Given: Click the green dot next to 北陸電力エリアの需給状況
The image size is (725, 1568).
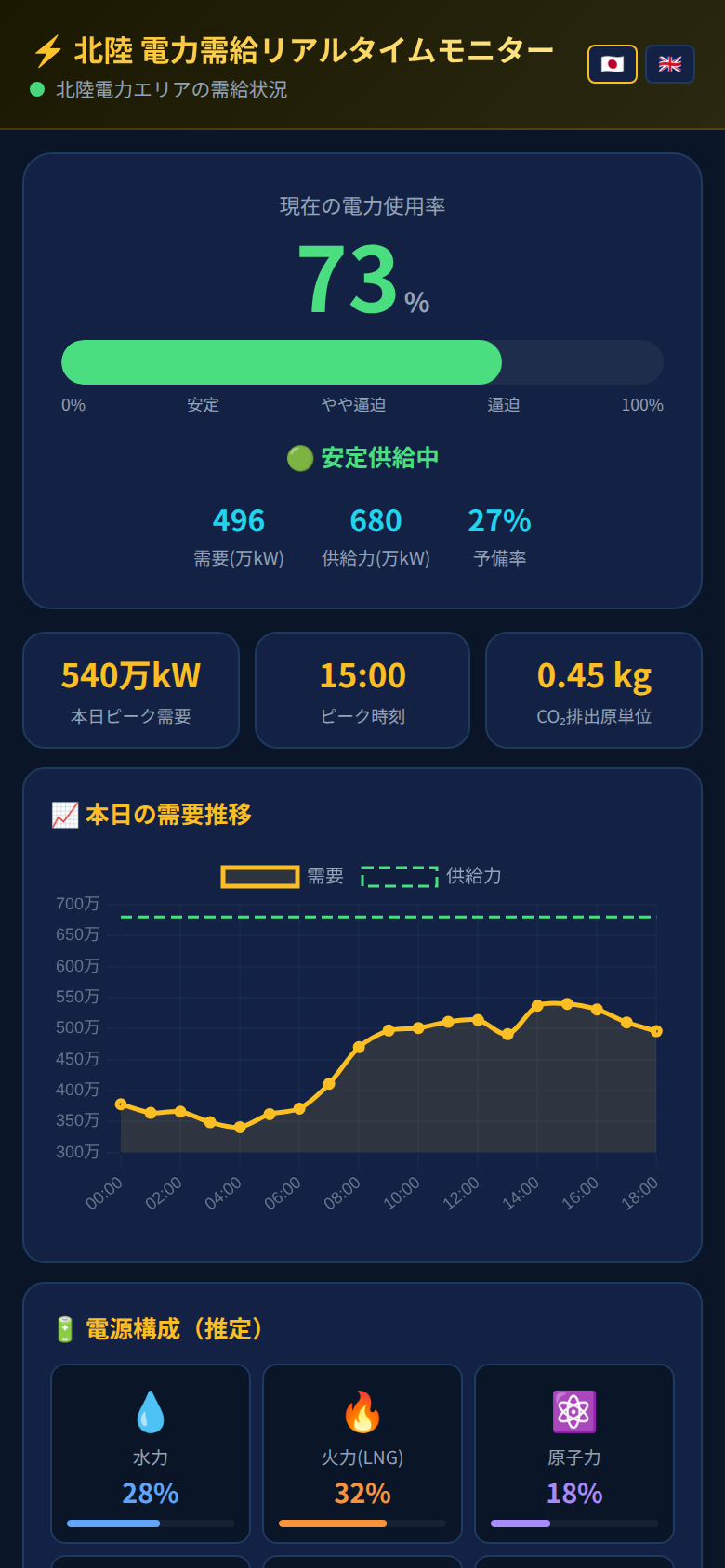Looking at the screenshot, I should [36, 90].
